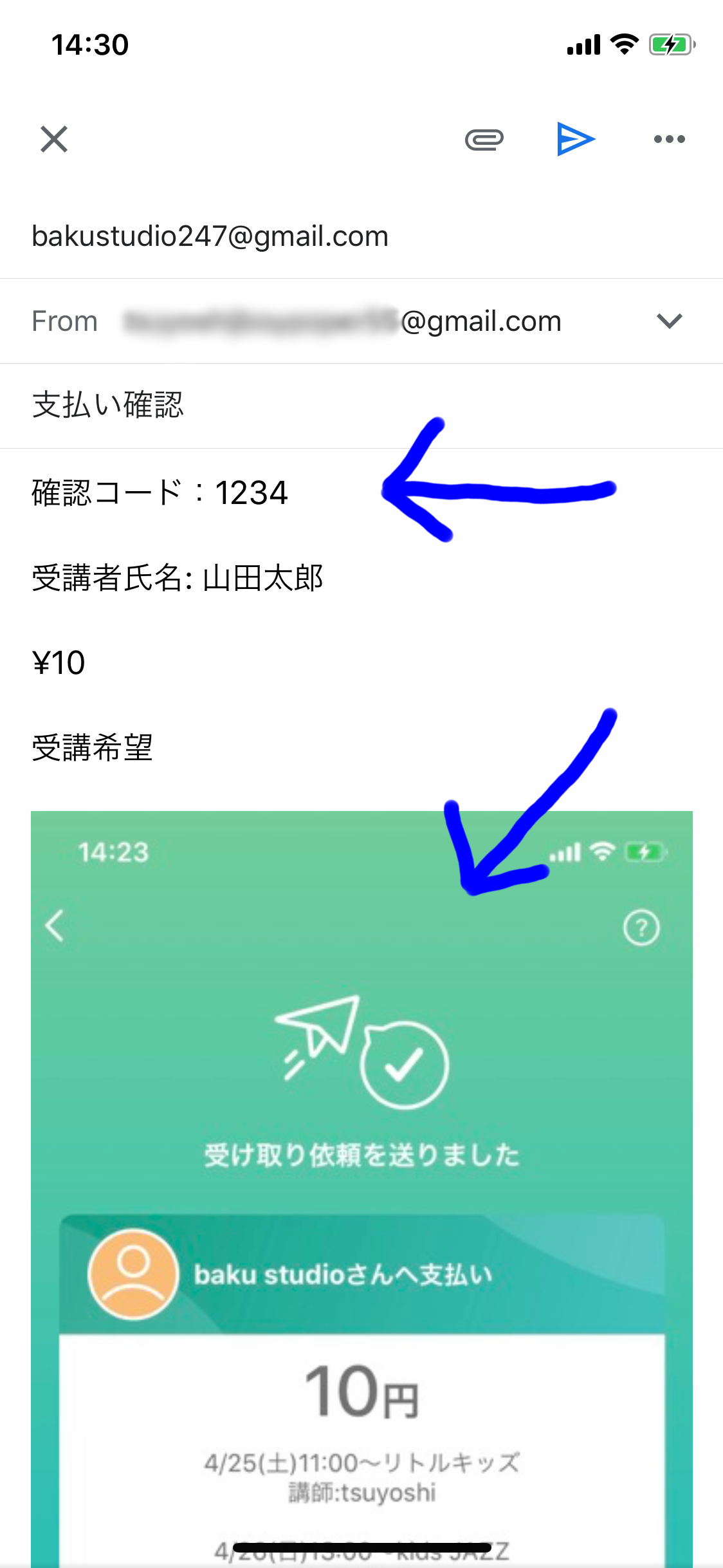Close the email draft
The width and height of the screenshot is (723, 1568).
point(54,139)
